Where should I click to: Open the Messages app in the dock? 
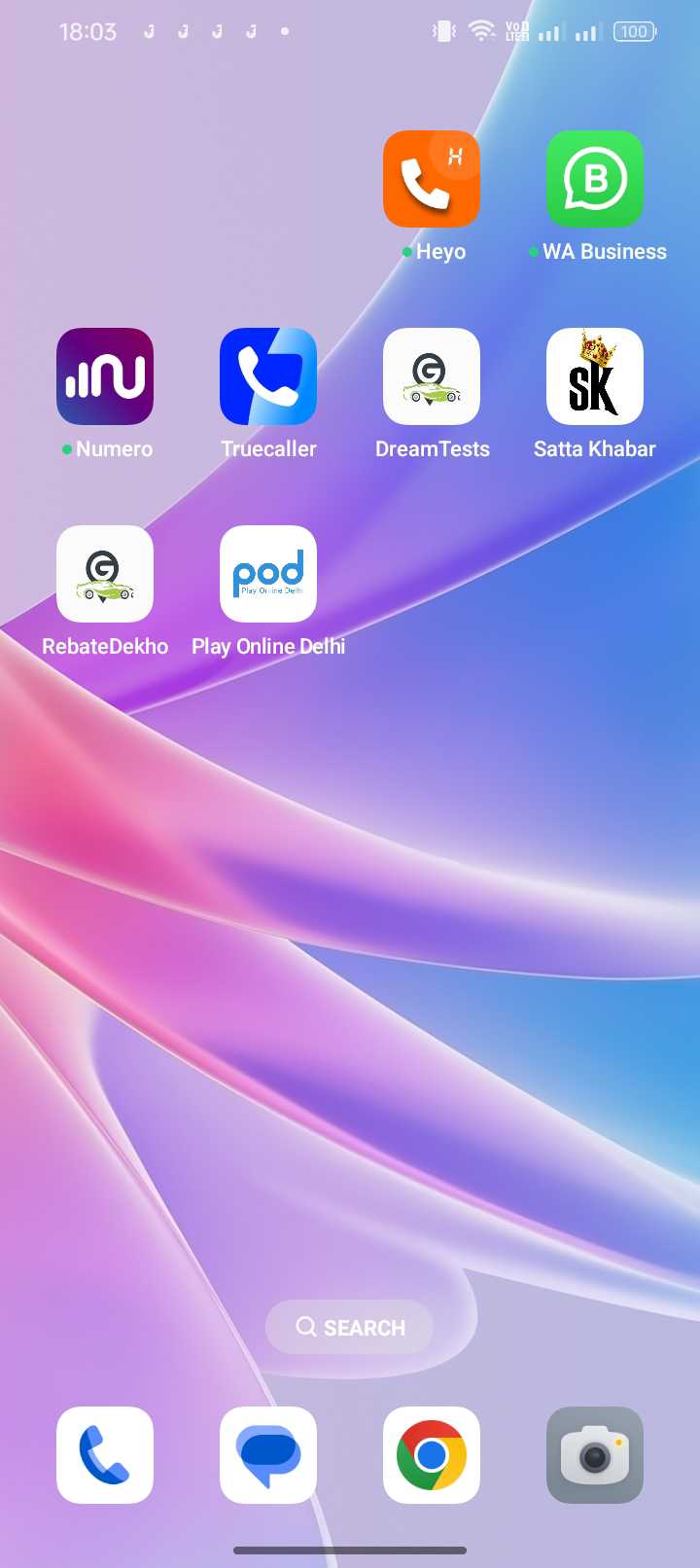[268, 1455]
